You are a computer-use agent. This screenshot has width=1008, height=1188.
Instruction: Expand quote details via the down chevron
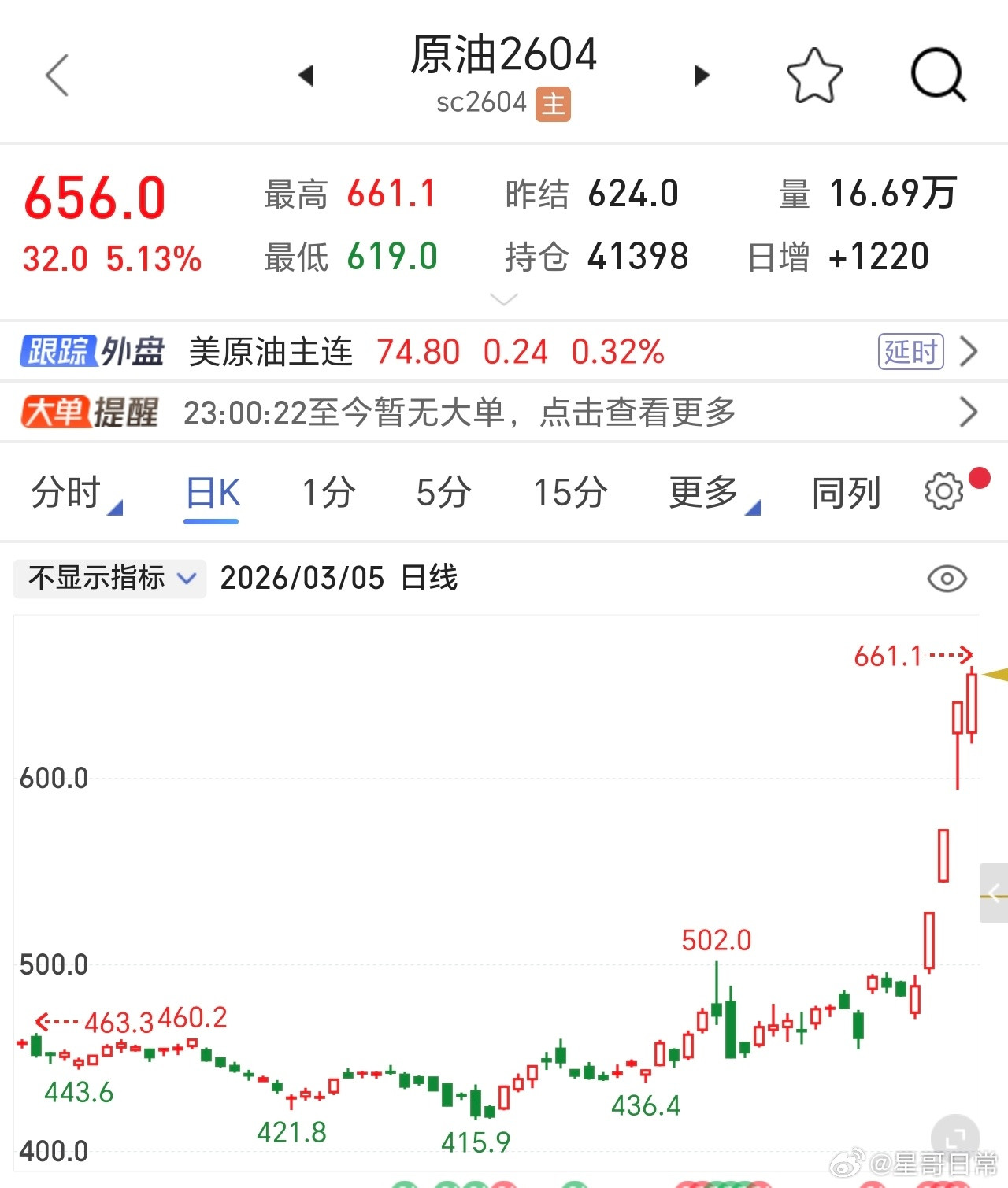coord(503,299)
